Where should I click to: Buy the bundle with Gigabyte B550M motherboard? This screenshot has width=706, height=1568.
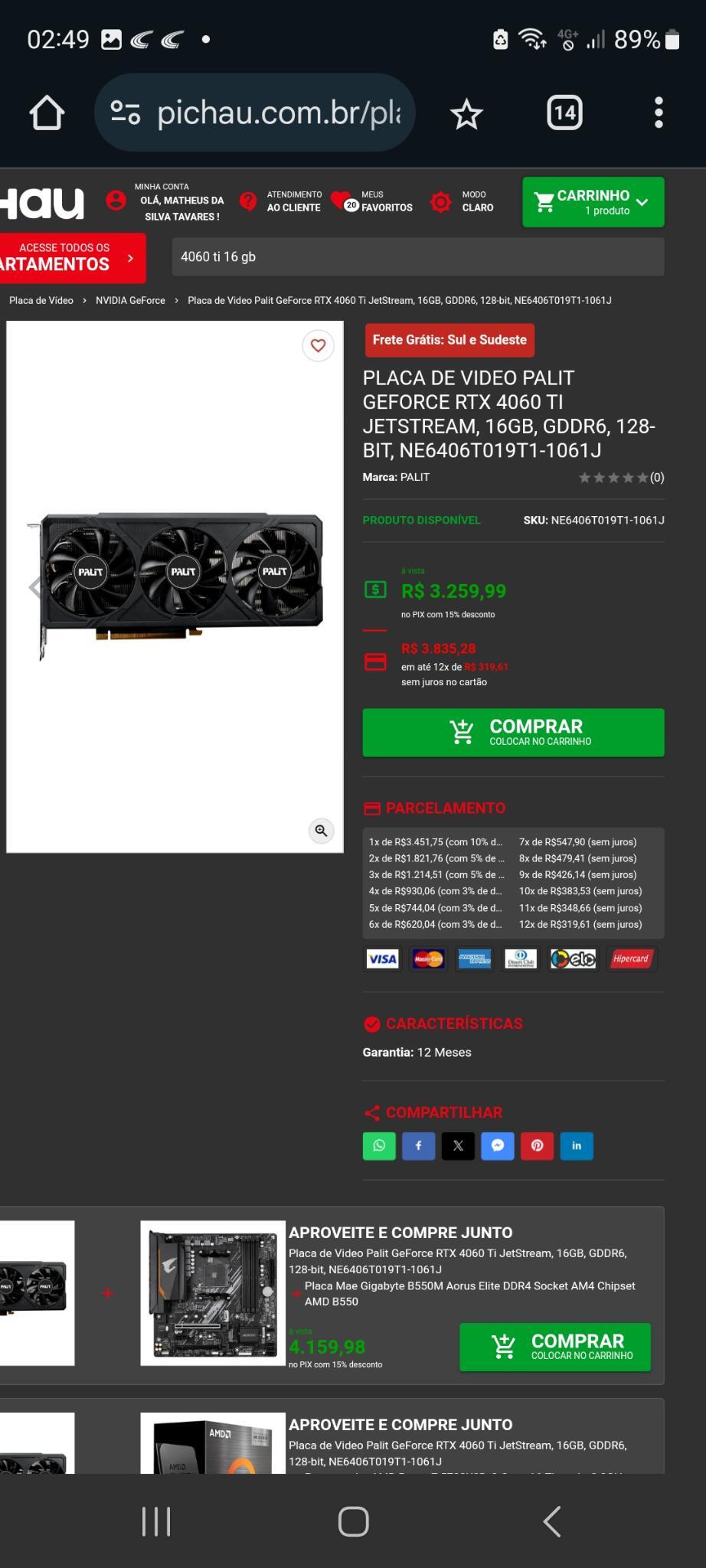(555, 1347)
